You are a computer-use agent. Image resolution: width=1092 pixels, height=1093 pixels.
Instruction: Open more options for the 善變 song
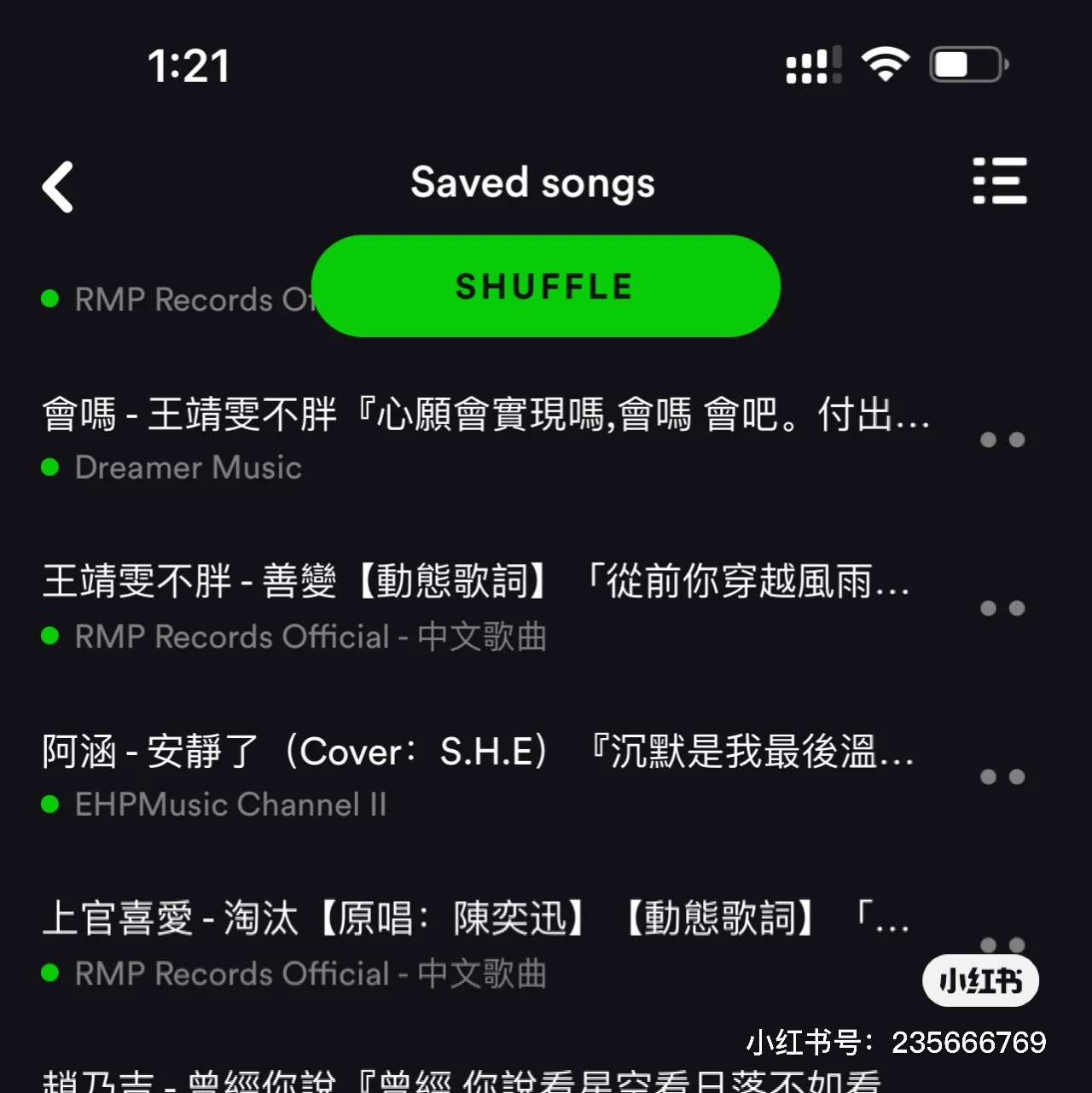coord(1002,608)
